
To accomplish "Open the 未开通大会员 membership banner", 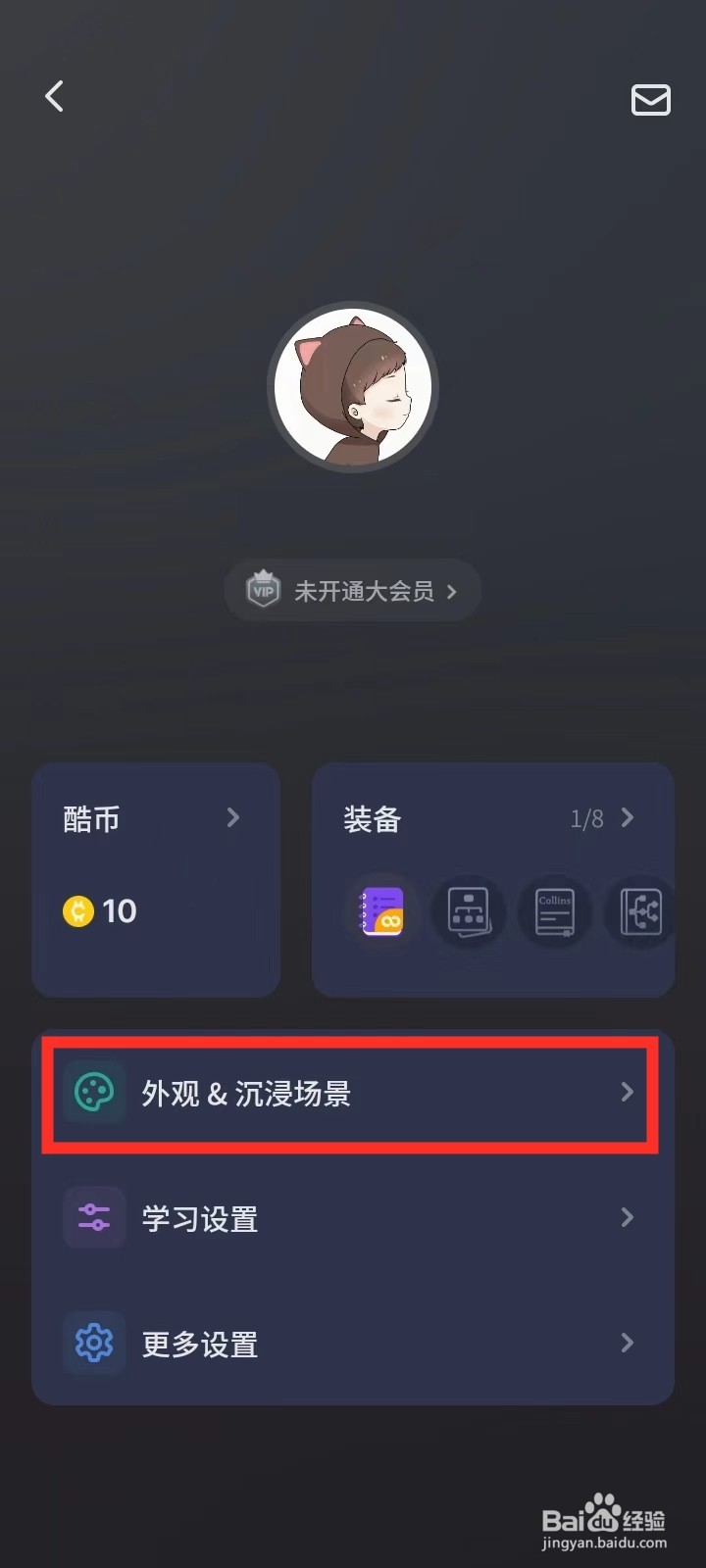I will (x=352, y=589).
